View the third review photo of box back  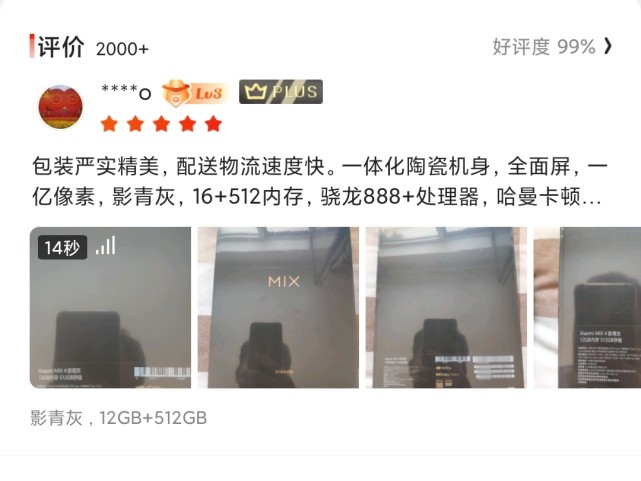coord(444,307)
